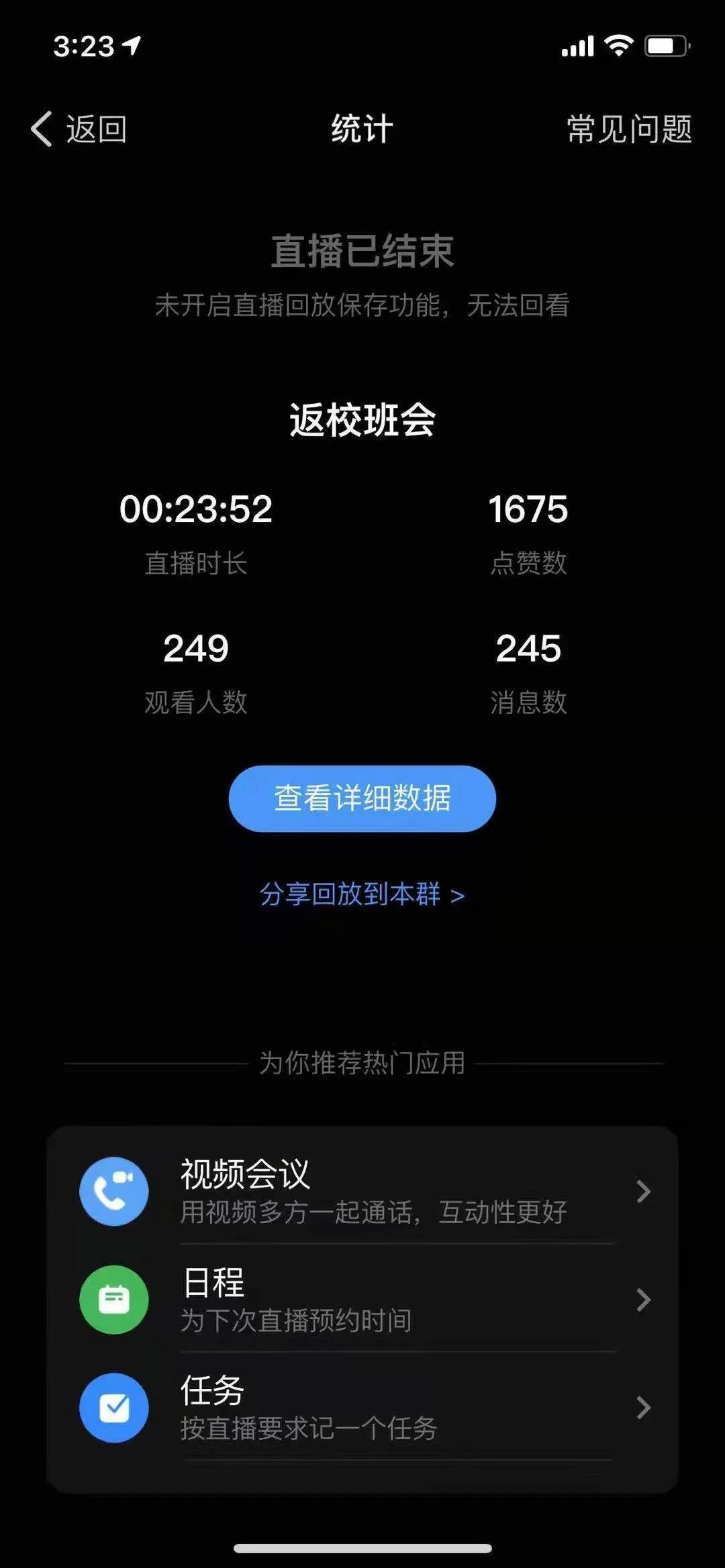Open 常见问题 help page
This screenshot has height=1568, width=725.
tap(629, 129)
